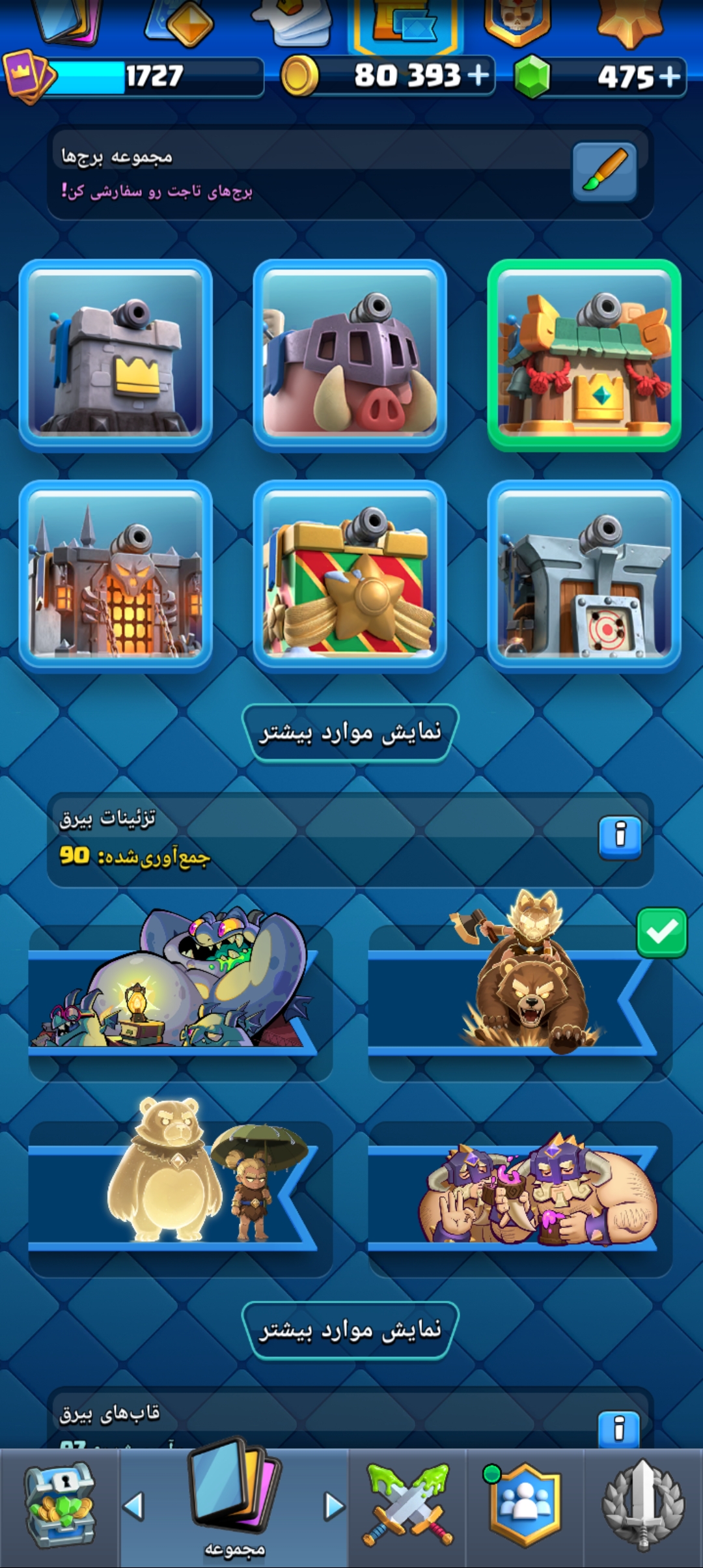The height and width of the screenshot is (1568, 703).
Task: Tap the paintbrush icon to customize towers
Action: 605,172
